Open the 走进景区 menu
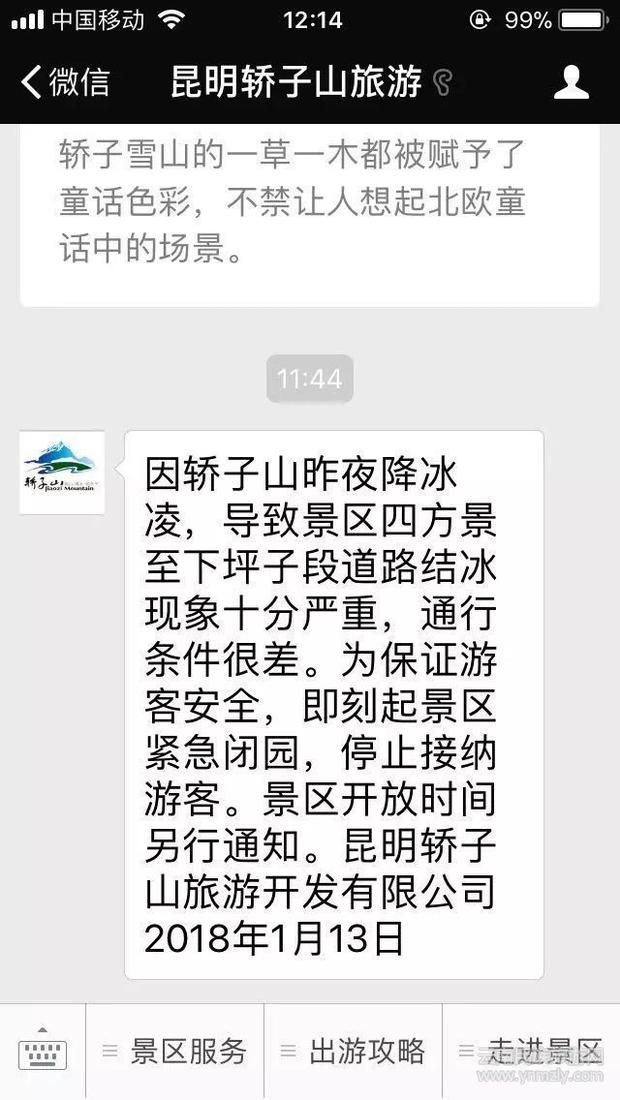 point(532,1051)
